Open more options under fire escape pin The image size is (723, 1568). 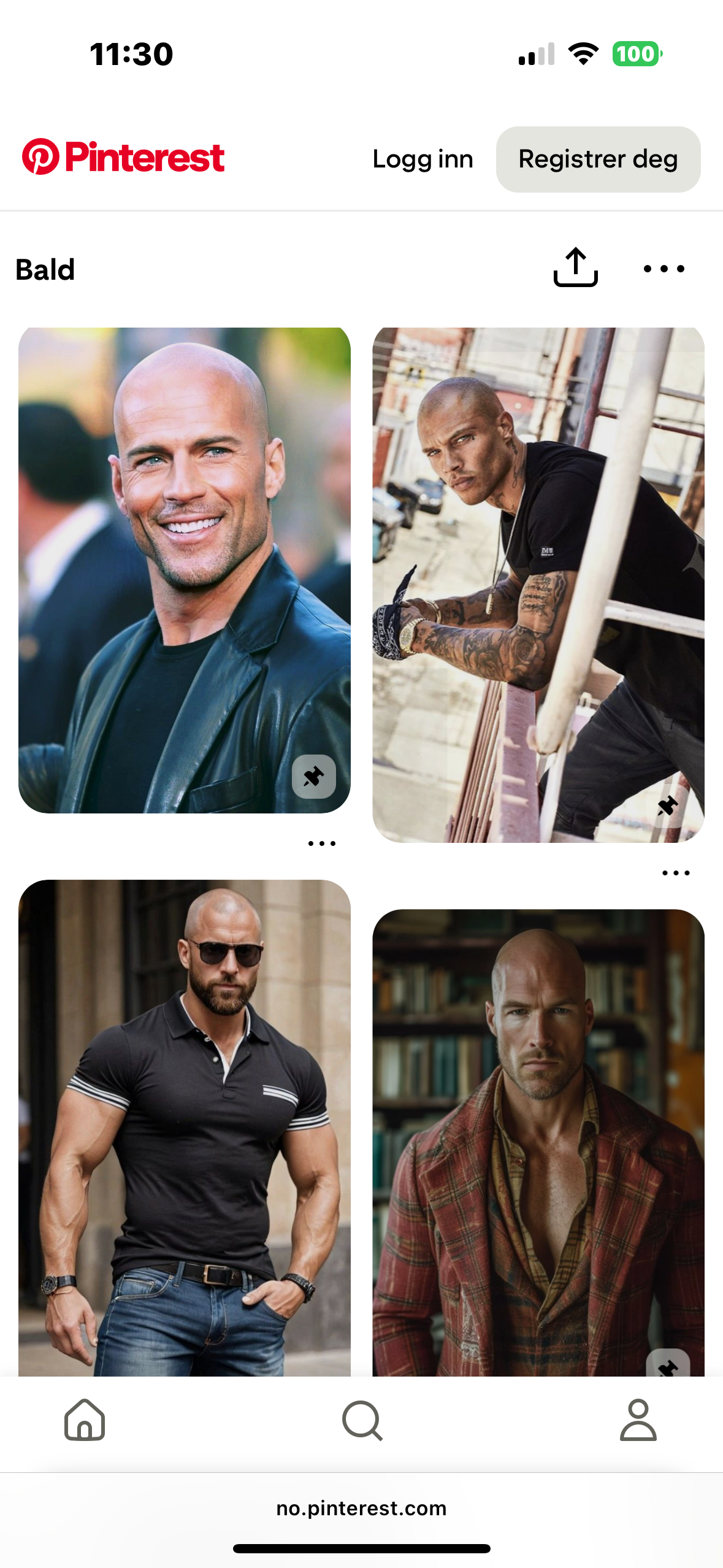676,873
